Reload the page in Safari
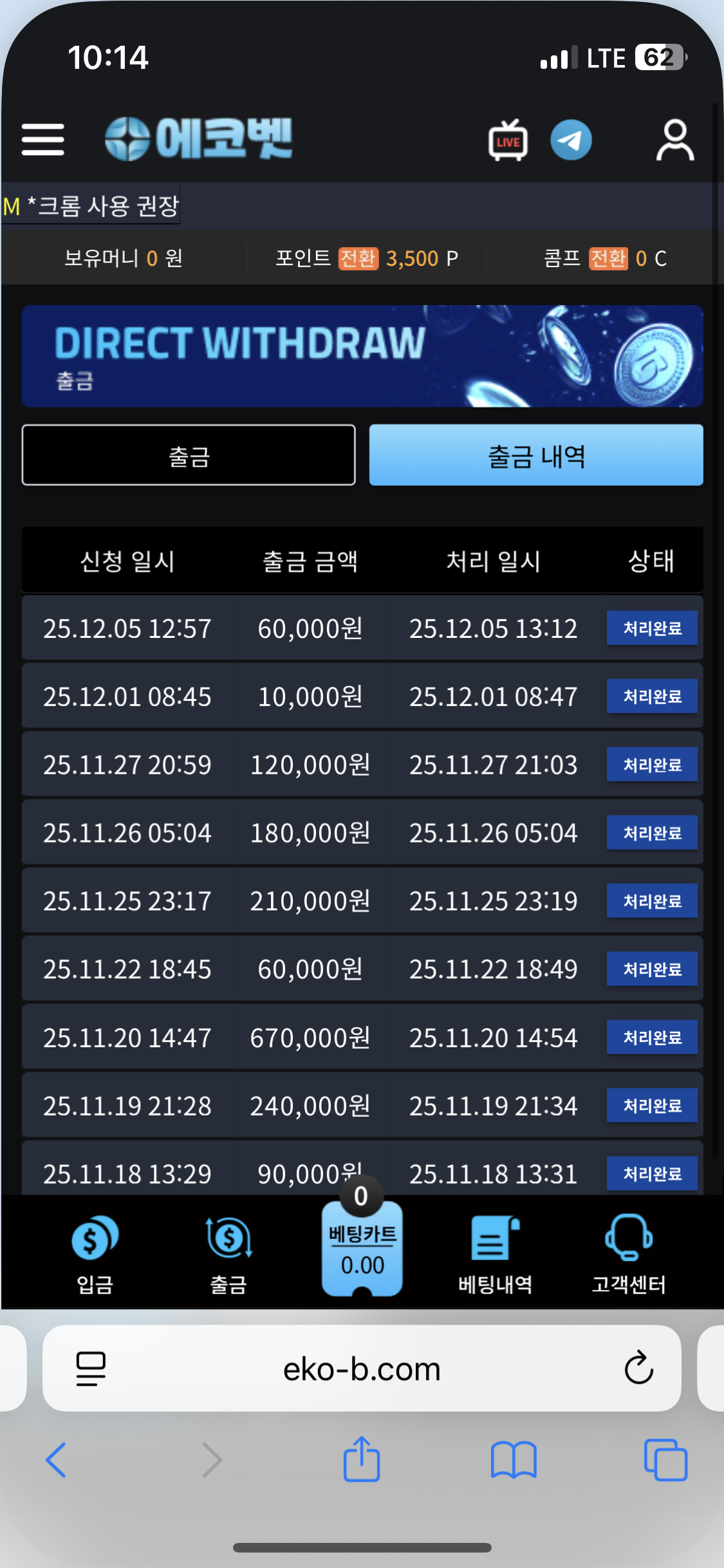Screen dimensions: 724x1568 (x=638, y=1368)
